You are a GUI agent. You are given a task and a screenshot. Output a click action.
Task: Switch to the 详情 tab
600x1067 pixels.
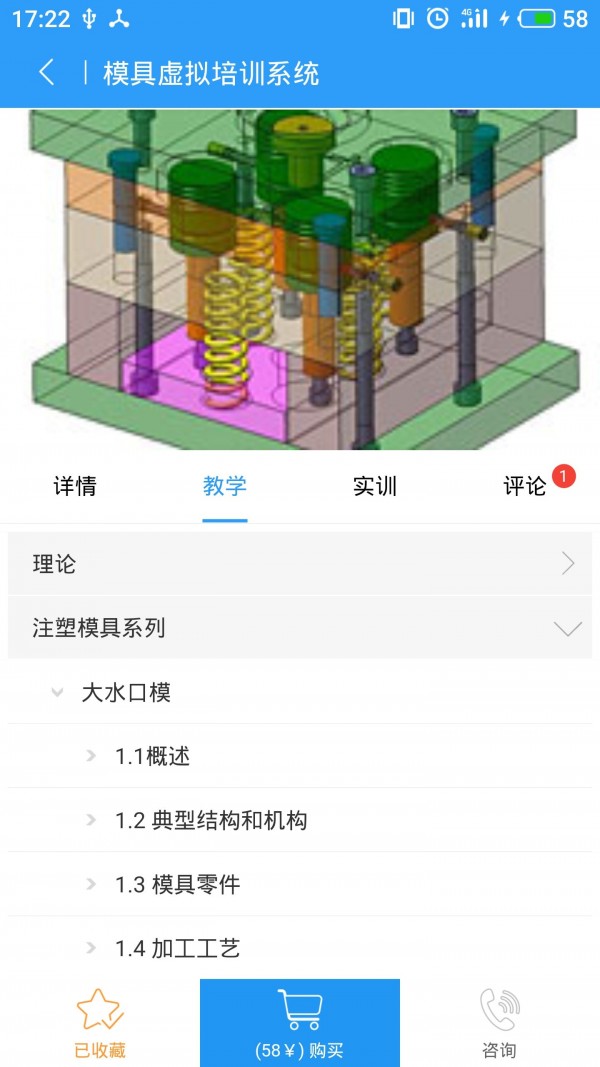(75, 486)
